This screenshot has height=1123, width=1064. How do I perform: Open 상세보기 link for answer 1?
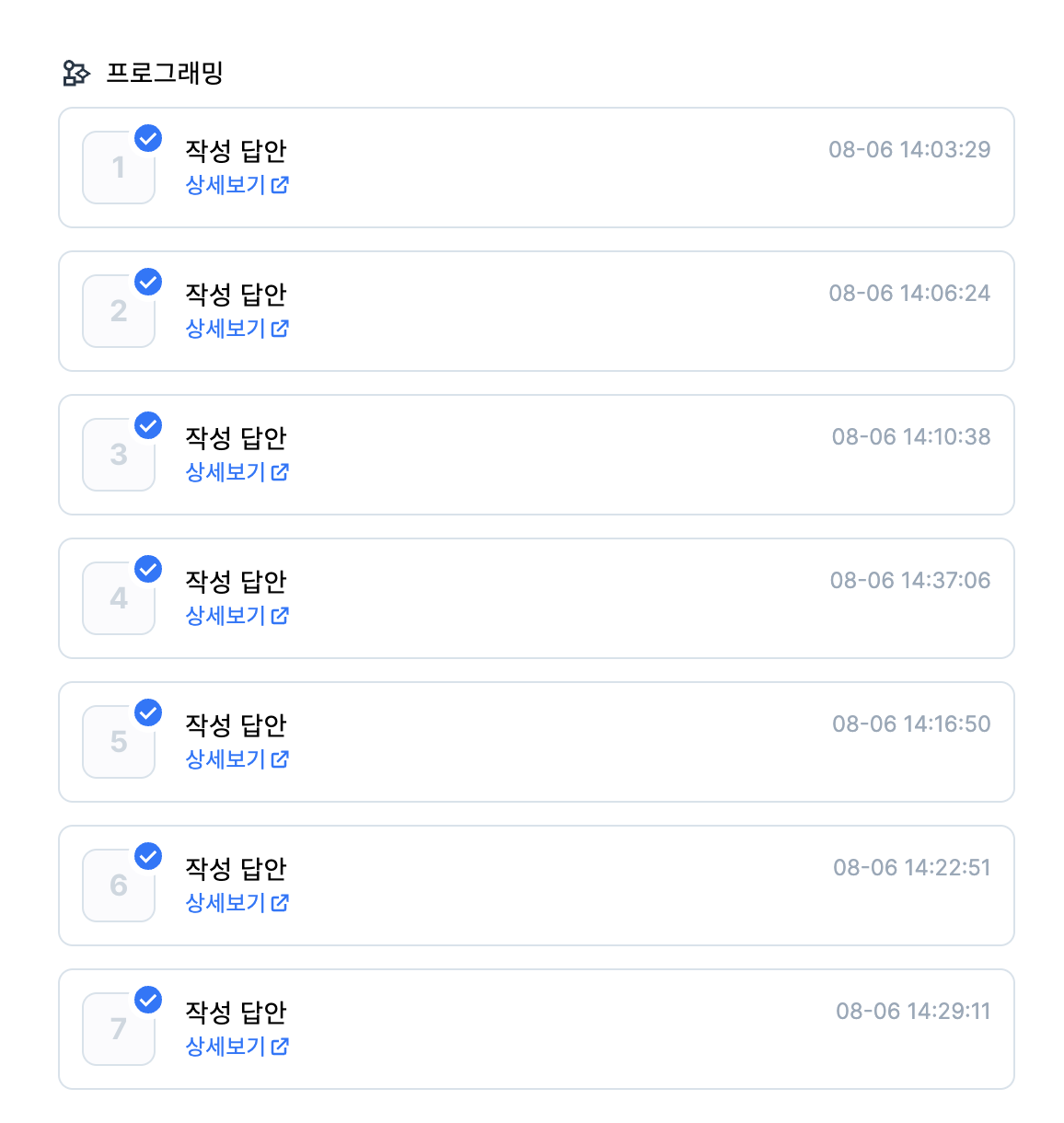237,185
